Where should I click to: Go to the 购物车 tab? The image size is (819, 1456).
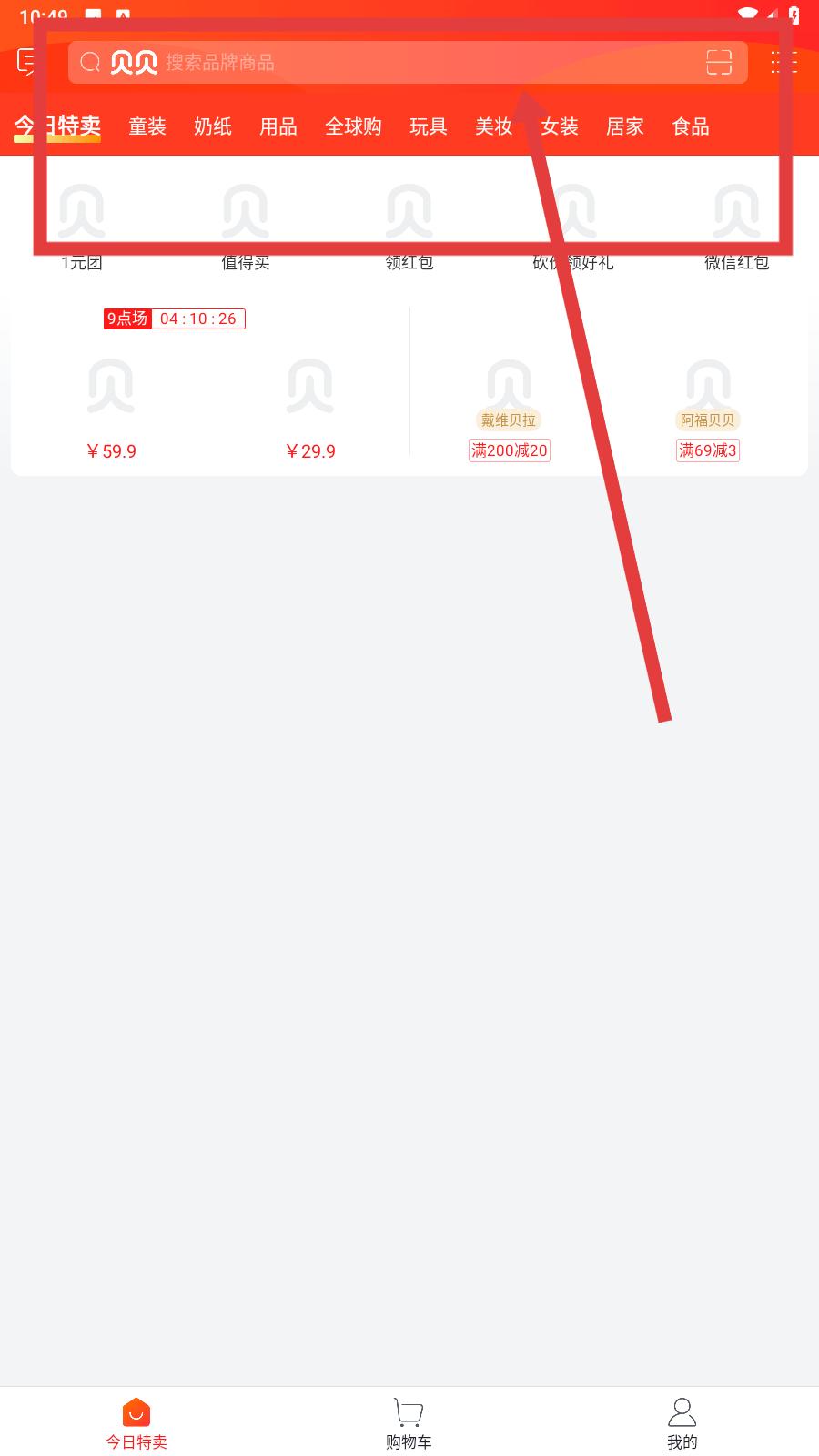(x=409, y=1424)
